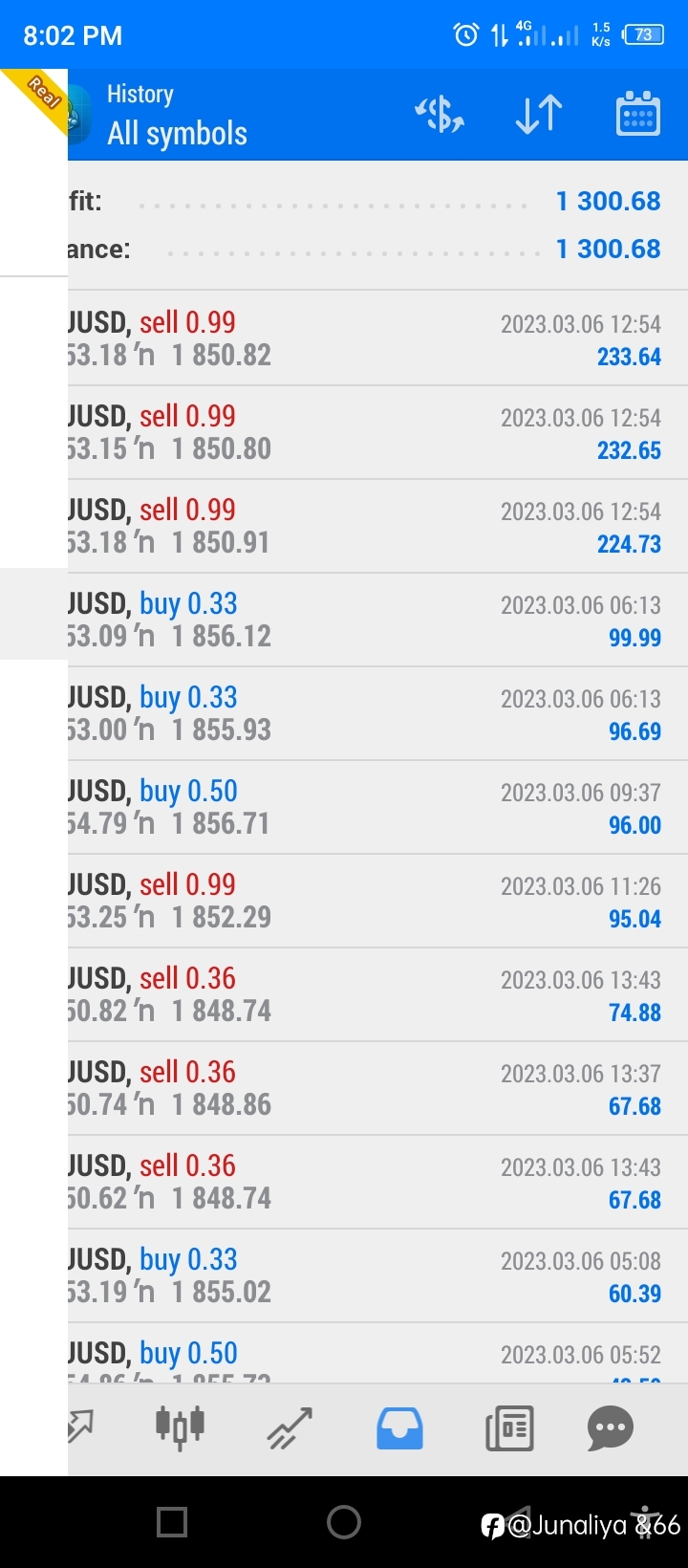Open the News tab
688x1568 pixels.
[x=509, y=1428]
